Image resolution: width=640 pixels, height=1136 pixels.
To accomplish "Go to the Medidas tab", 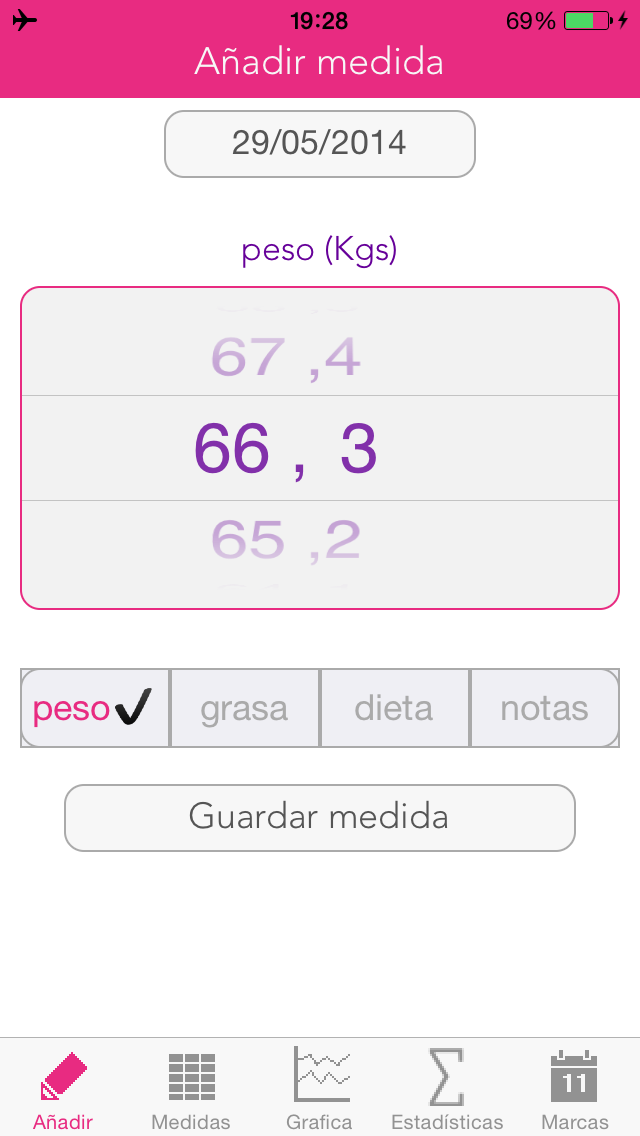I will click(x=191, y=1089).
